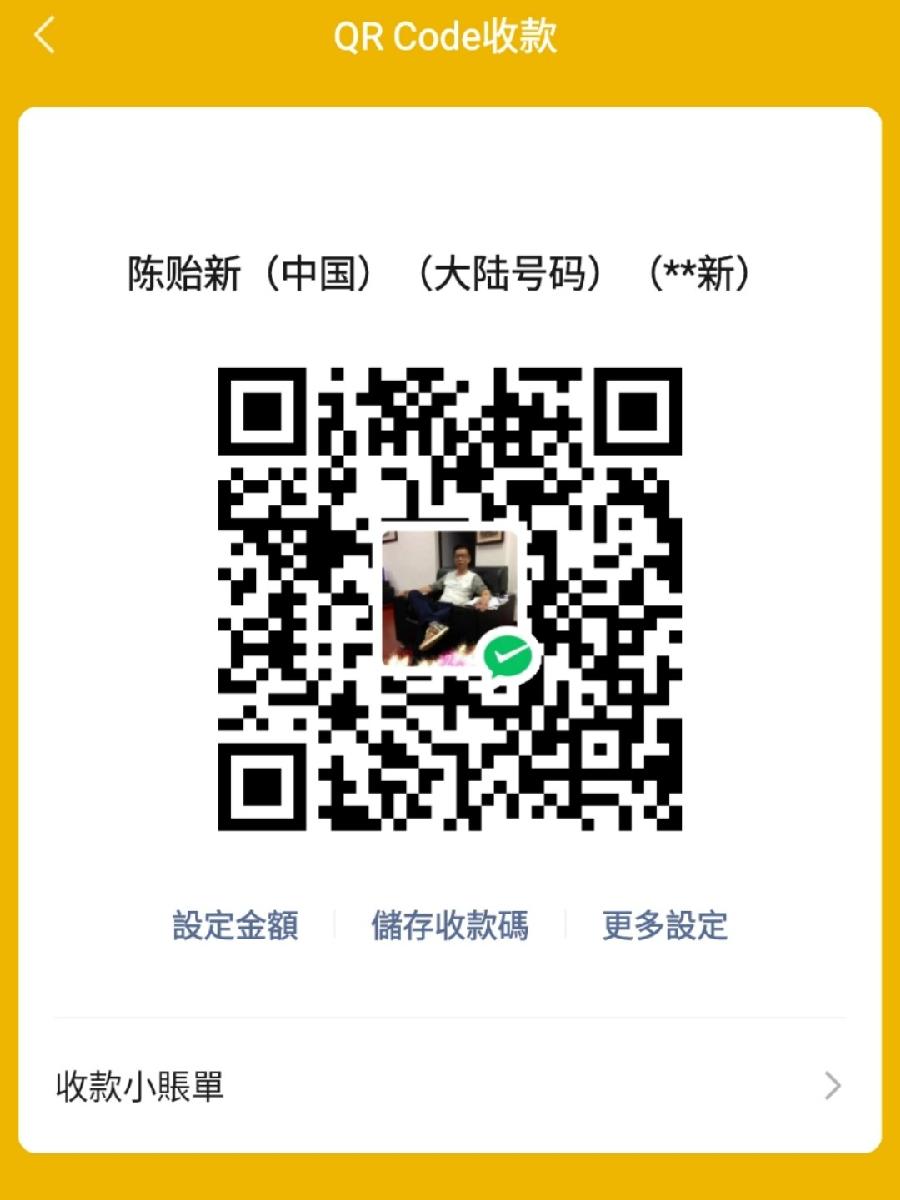This screenshot has height=1200, width=900.
Task: Save the QR code via 儲存收款碼
Action: [x=449, y=925]
